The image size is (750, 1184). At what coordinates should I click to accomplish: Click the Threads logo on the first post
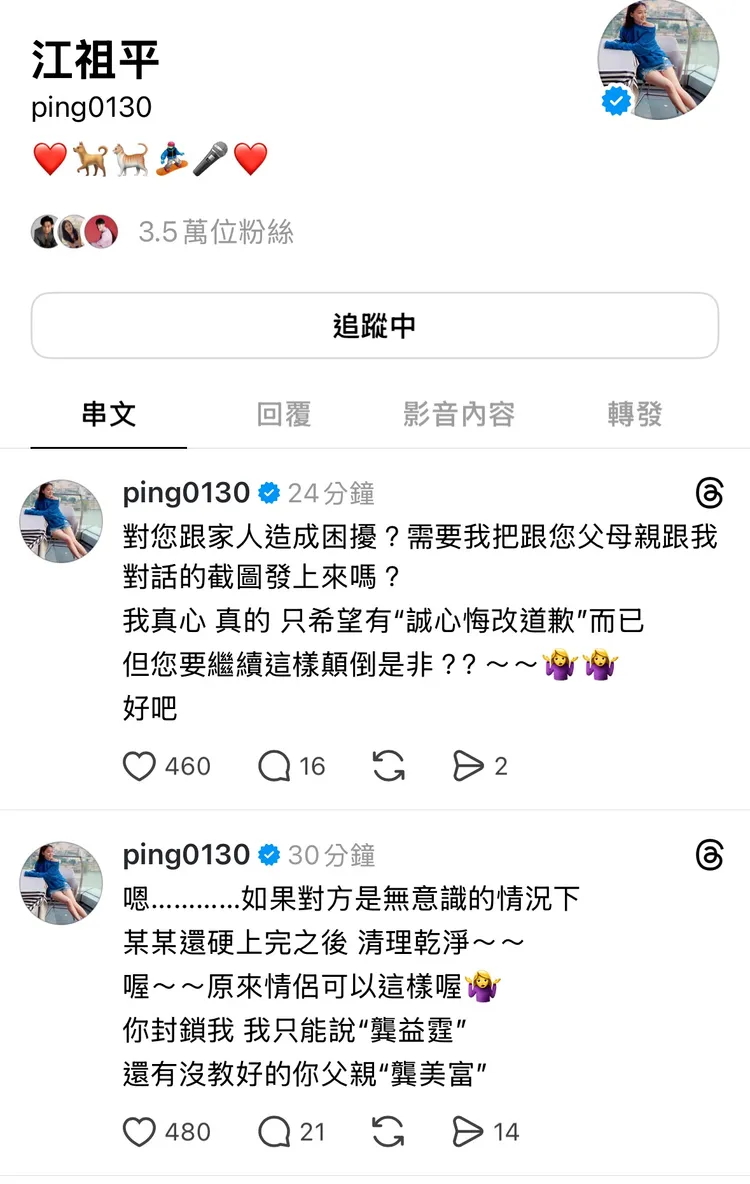(x=709, y=494)
